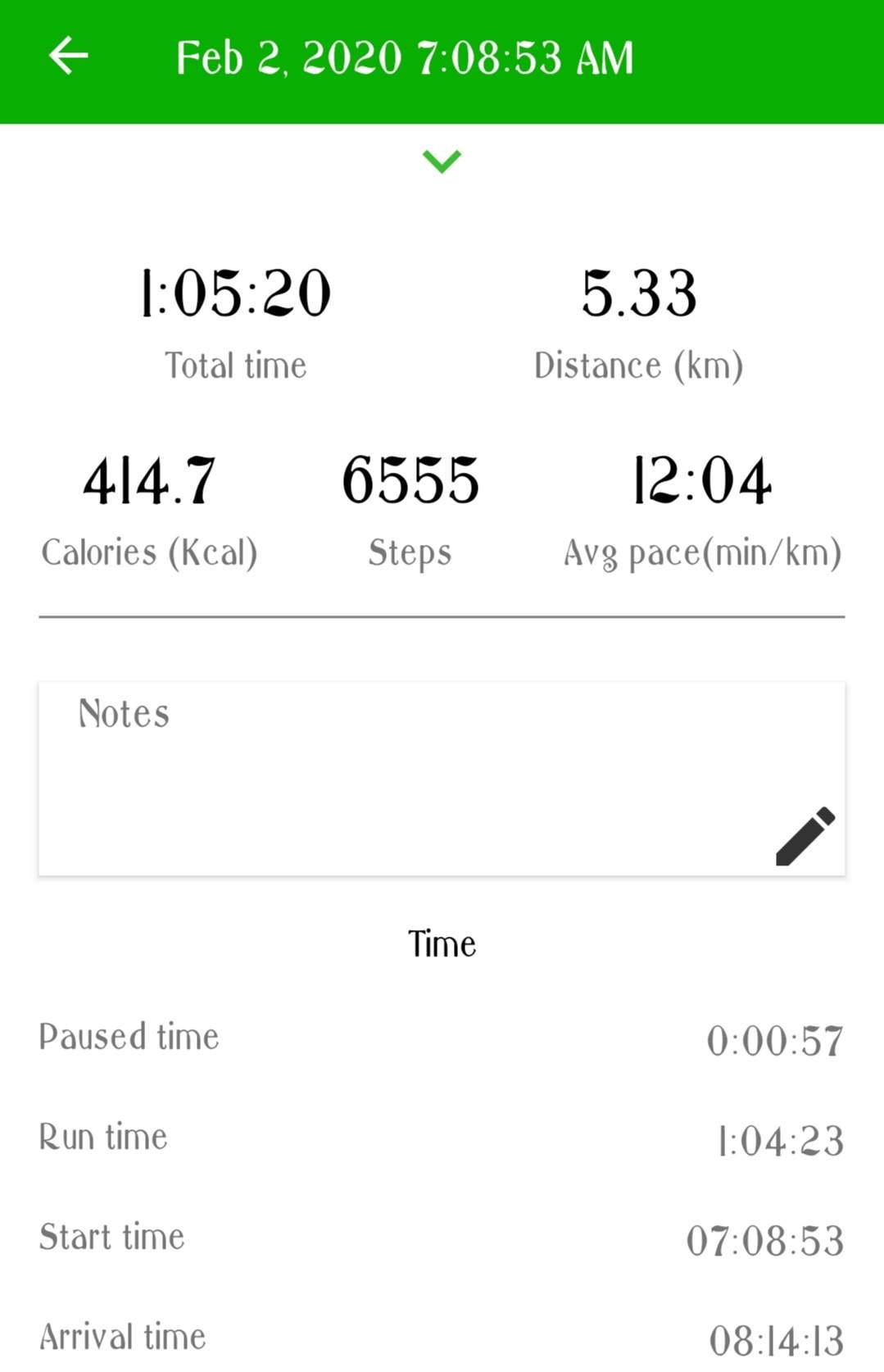Open the Notes text box
Image resolution: width=884 pixels, height=1372 pixels.
pyautogui.click(x=393, y=779)
